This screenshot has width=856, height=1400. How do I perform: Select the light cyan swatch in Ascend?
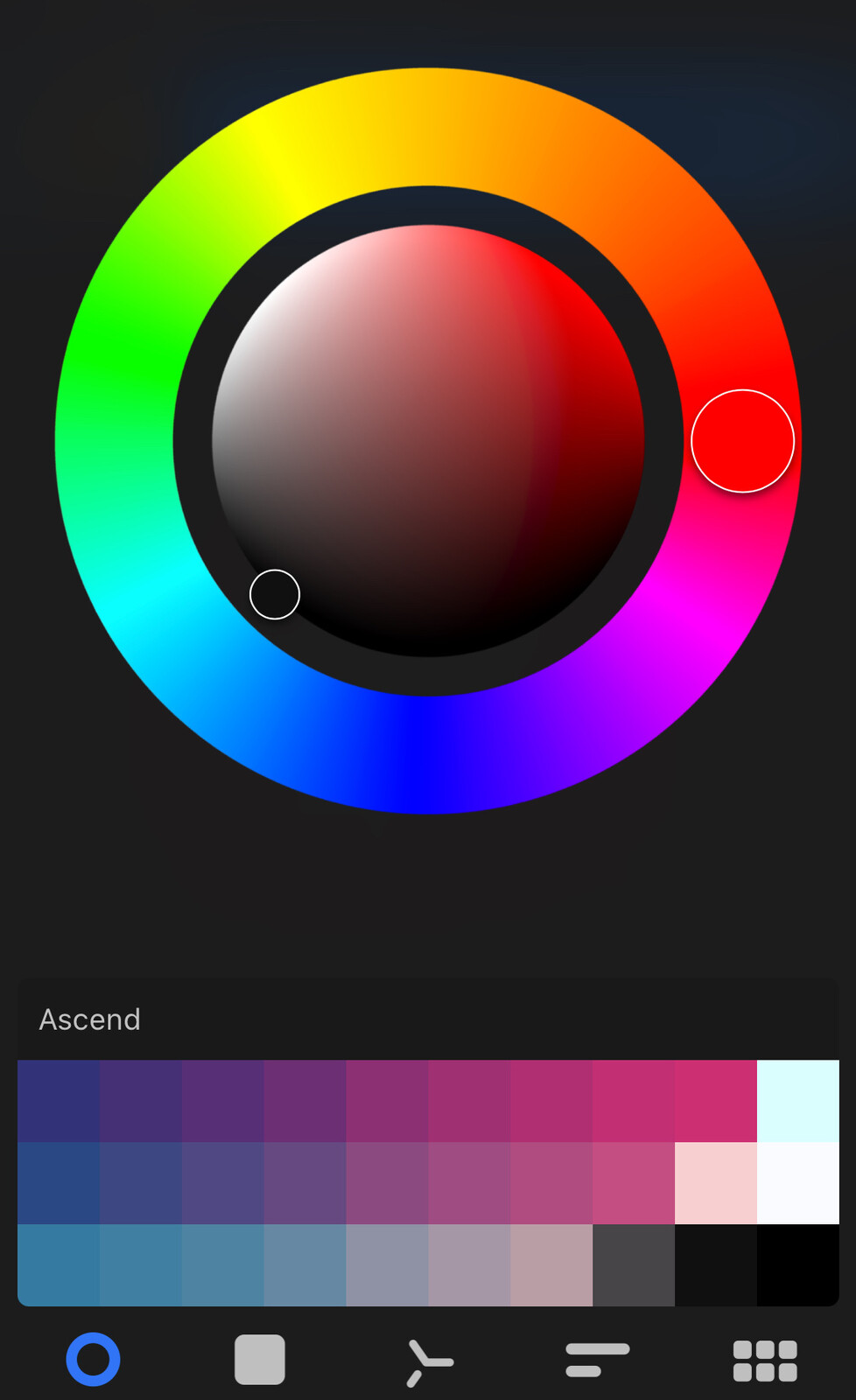[x=798, y=1101]
